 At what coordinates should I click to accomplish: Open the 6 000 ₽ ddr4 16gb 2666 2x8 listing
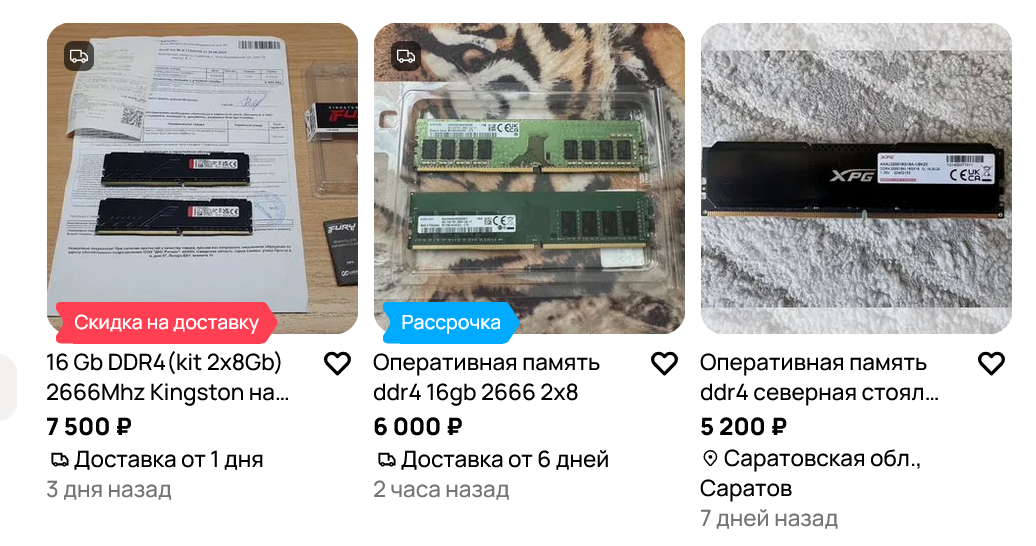529,178
